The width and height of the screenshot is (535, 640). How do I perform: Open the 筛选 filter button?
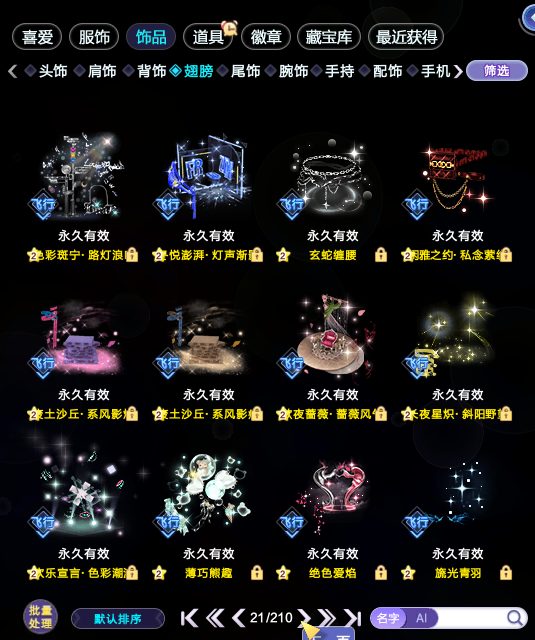pyautogui.click(x=497, y=71)
